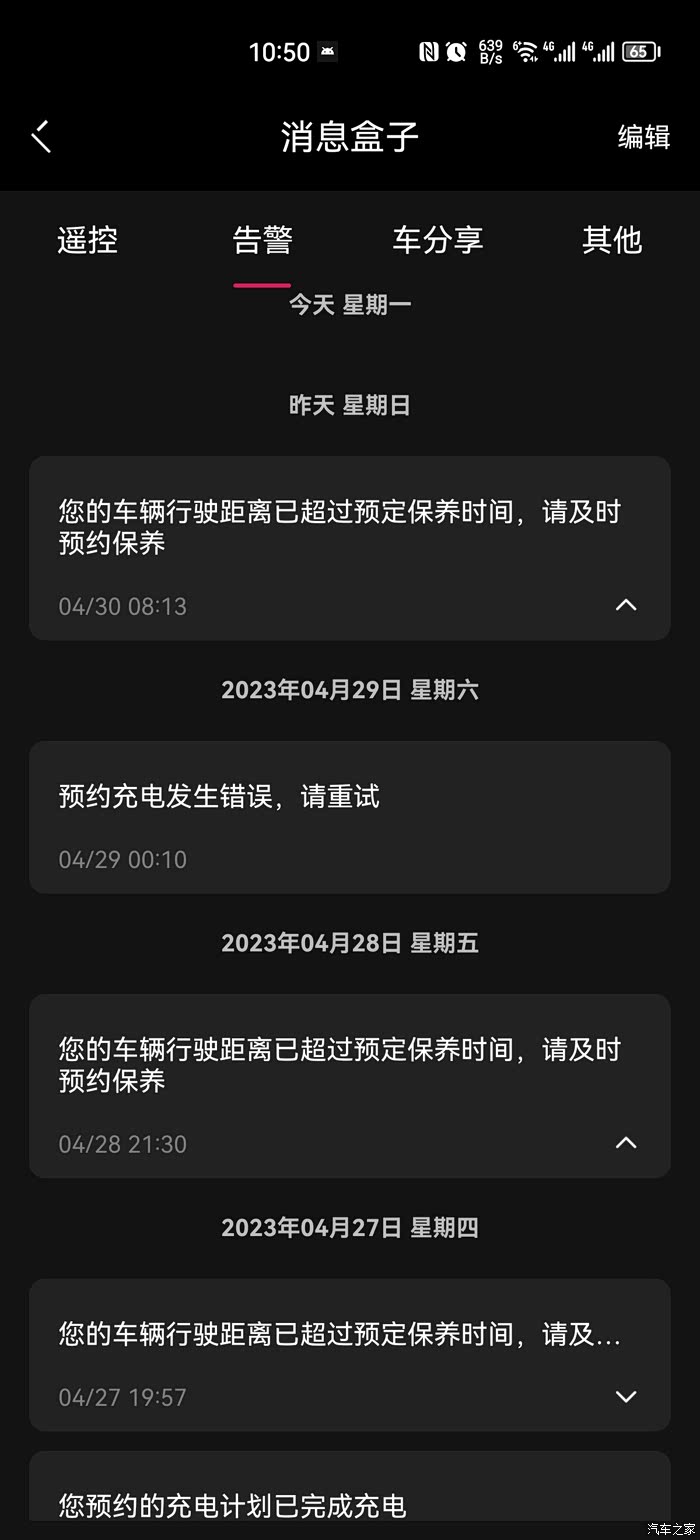This screenshot has height=1540, width=700.
Task: Switch to the 其他 tab
Action: (611, 240)
